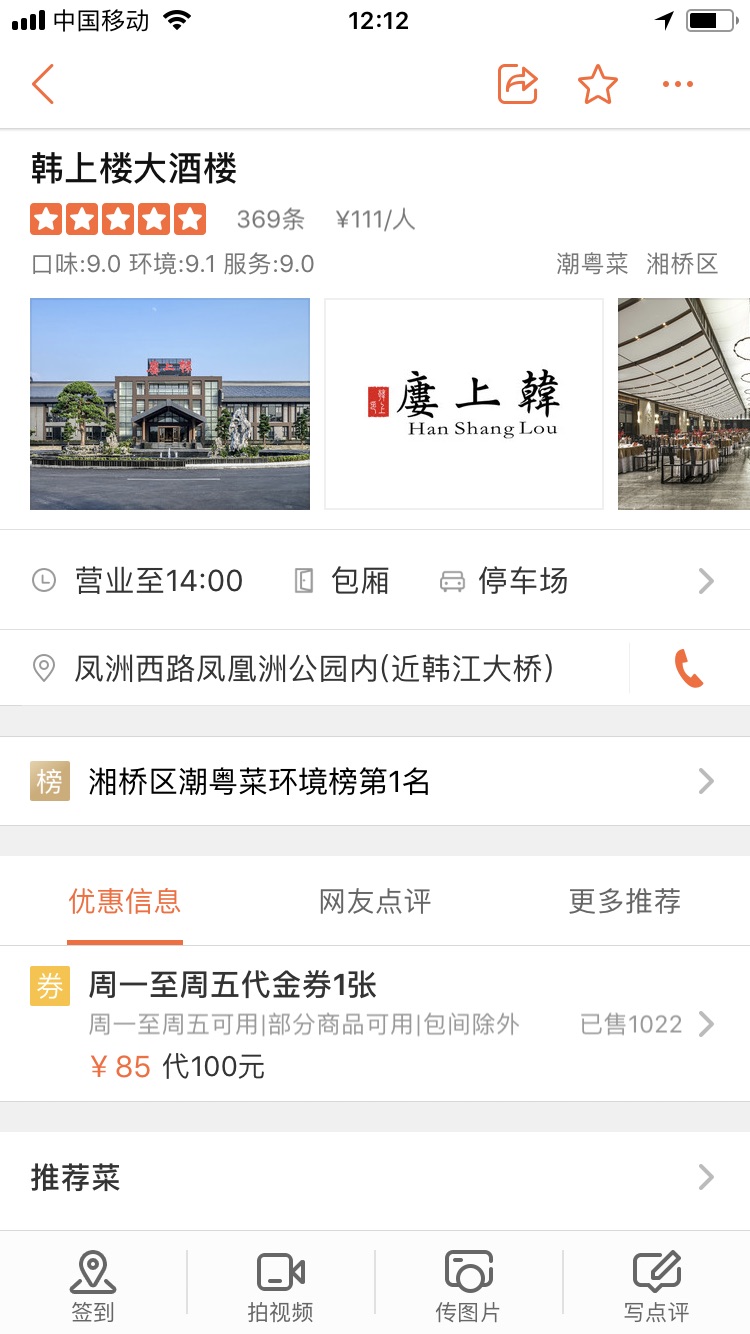This screenshot has height=1334, width=750.
Task: Switch to the 更多推荐 tab
Action: (x=624, y=901)
